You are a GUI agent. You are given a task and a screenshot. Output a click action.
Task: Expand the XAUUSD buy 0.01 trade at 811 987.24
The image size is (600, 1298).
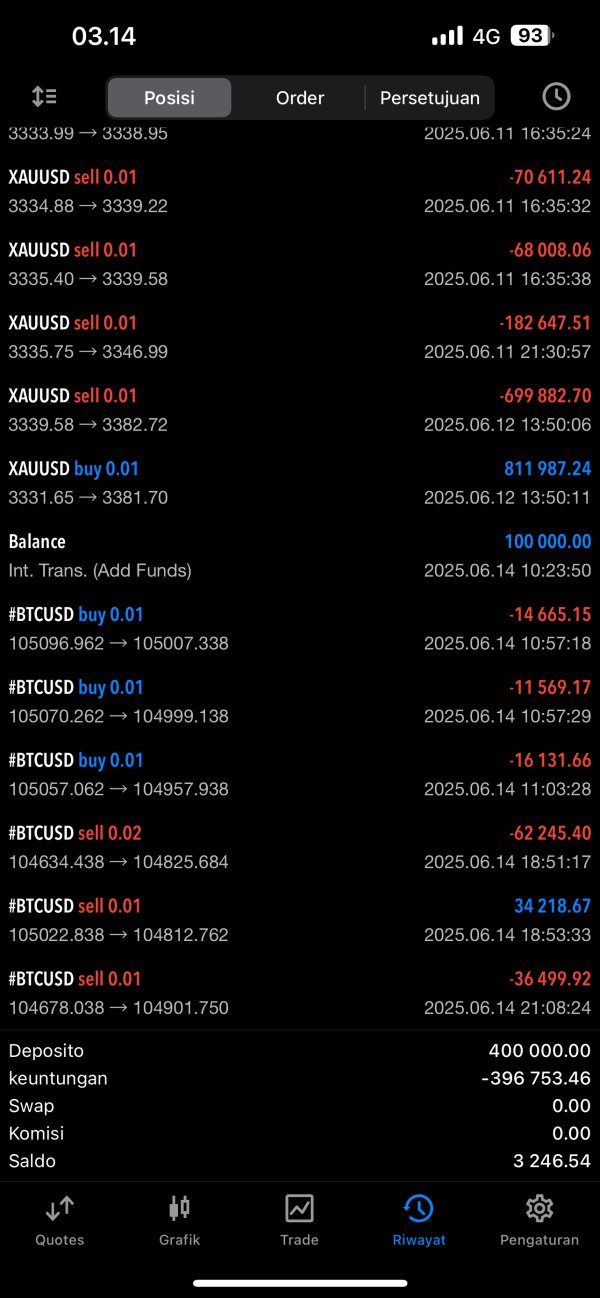(x=300, y=482)
